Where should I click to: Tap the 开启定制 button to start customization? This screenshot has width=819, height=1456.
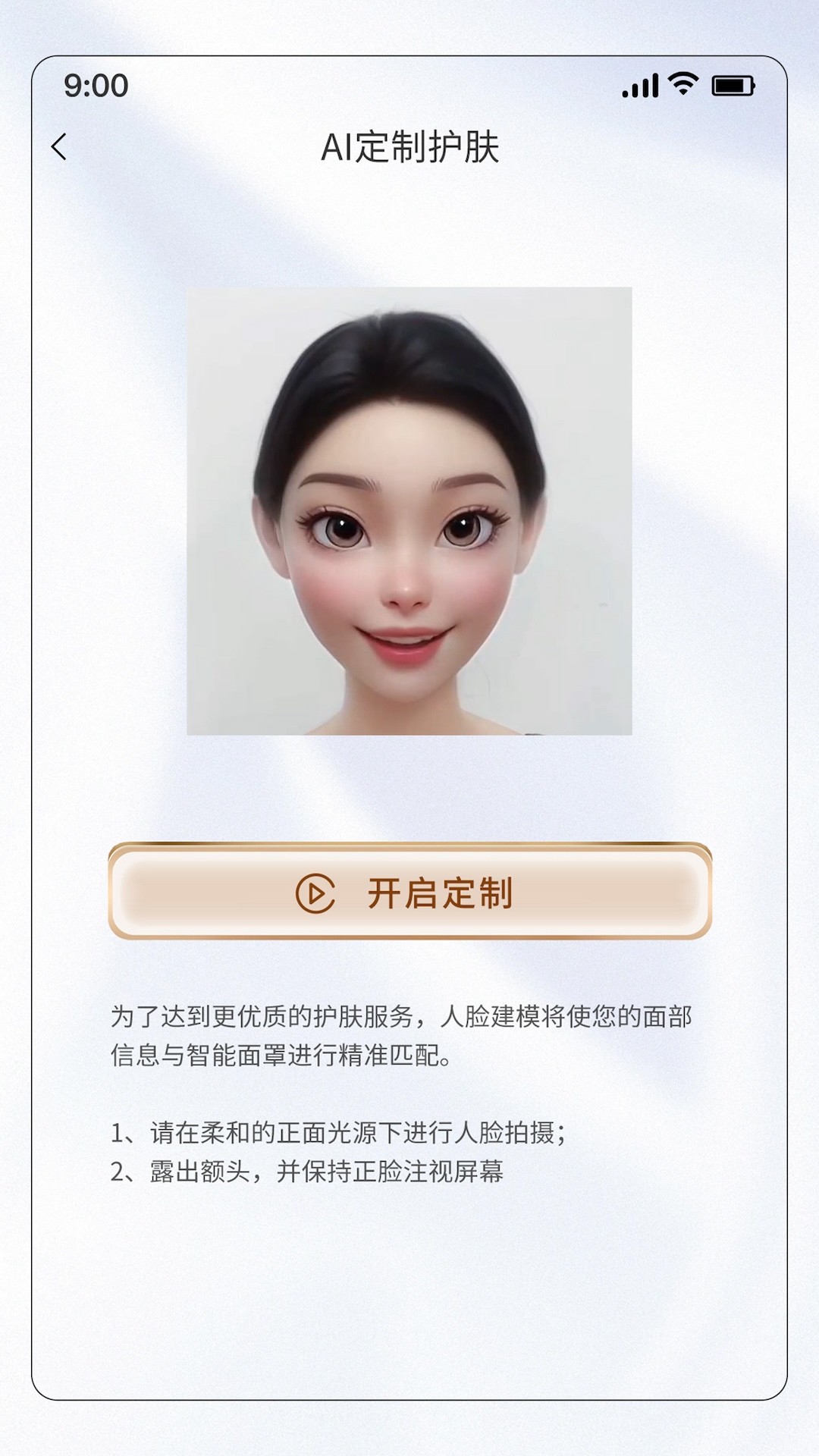tap(409, 893)
